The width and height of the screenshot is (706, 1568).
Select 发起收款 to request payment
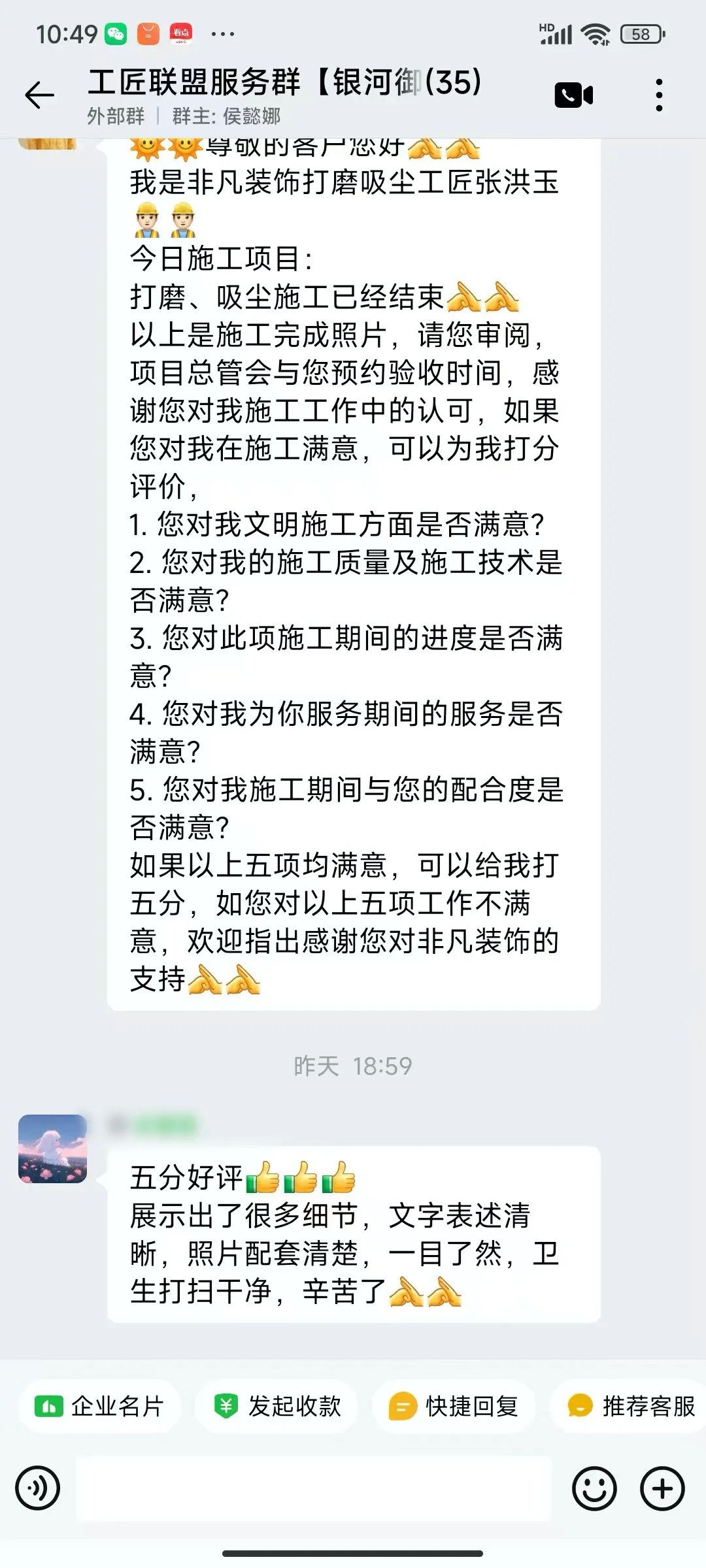point(277,1406)
